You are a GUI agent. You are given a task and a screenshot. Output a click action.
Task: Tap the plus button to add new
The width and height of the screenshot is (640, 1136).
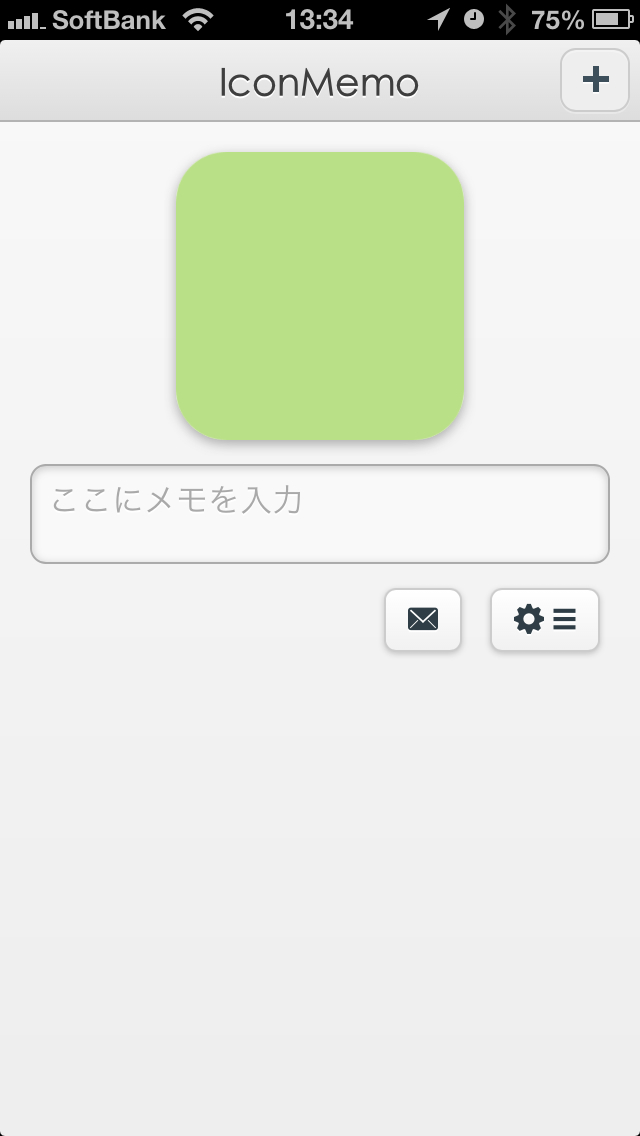click(x=595, y=79)
